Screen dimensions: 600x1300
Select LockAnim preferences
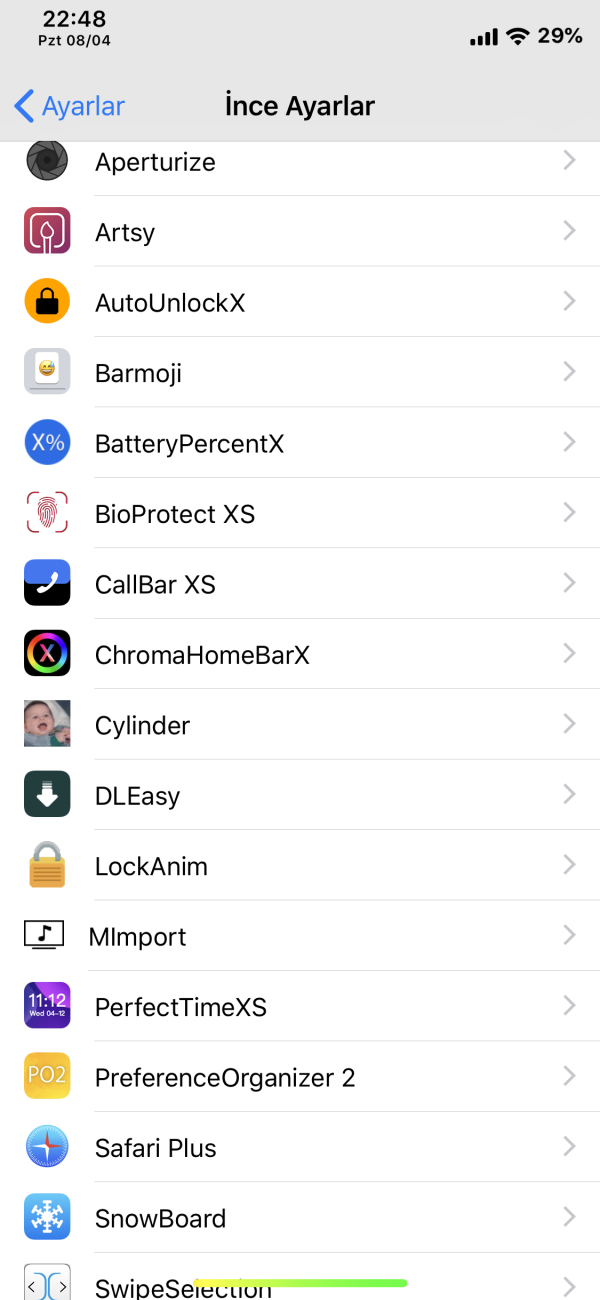(300, 866)
